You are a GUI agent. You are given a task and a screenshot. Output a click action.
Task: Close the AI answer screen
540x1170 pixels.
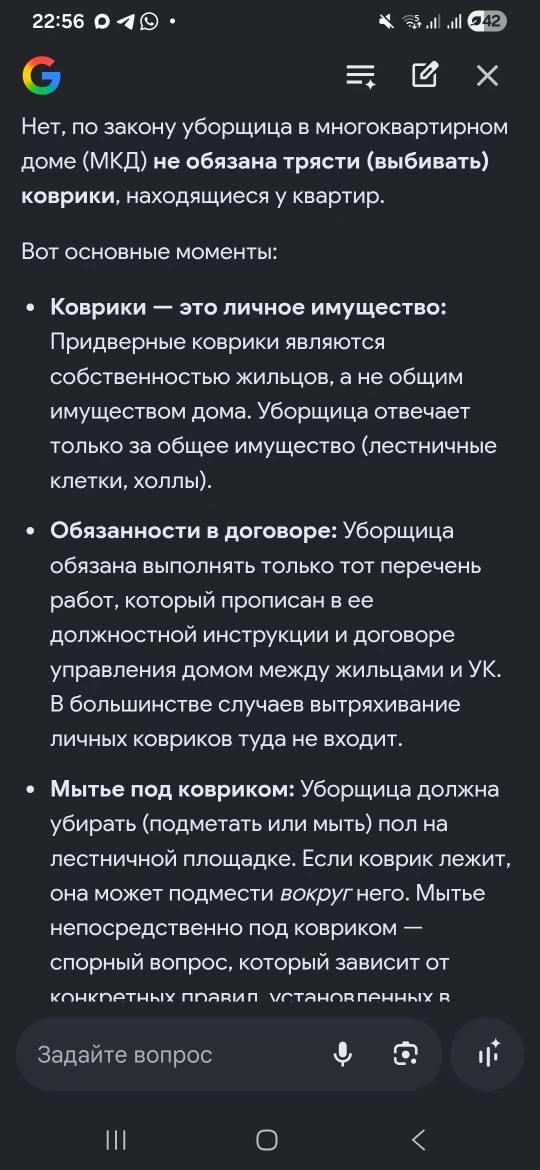[487, 75]
